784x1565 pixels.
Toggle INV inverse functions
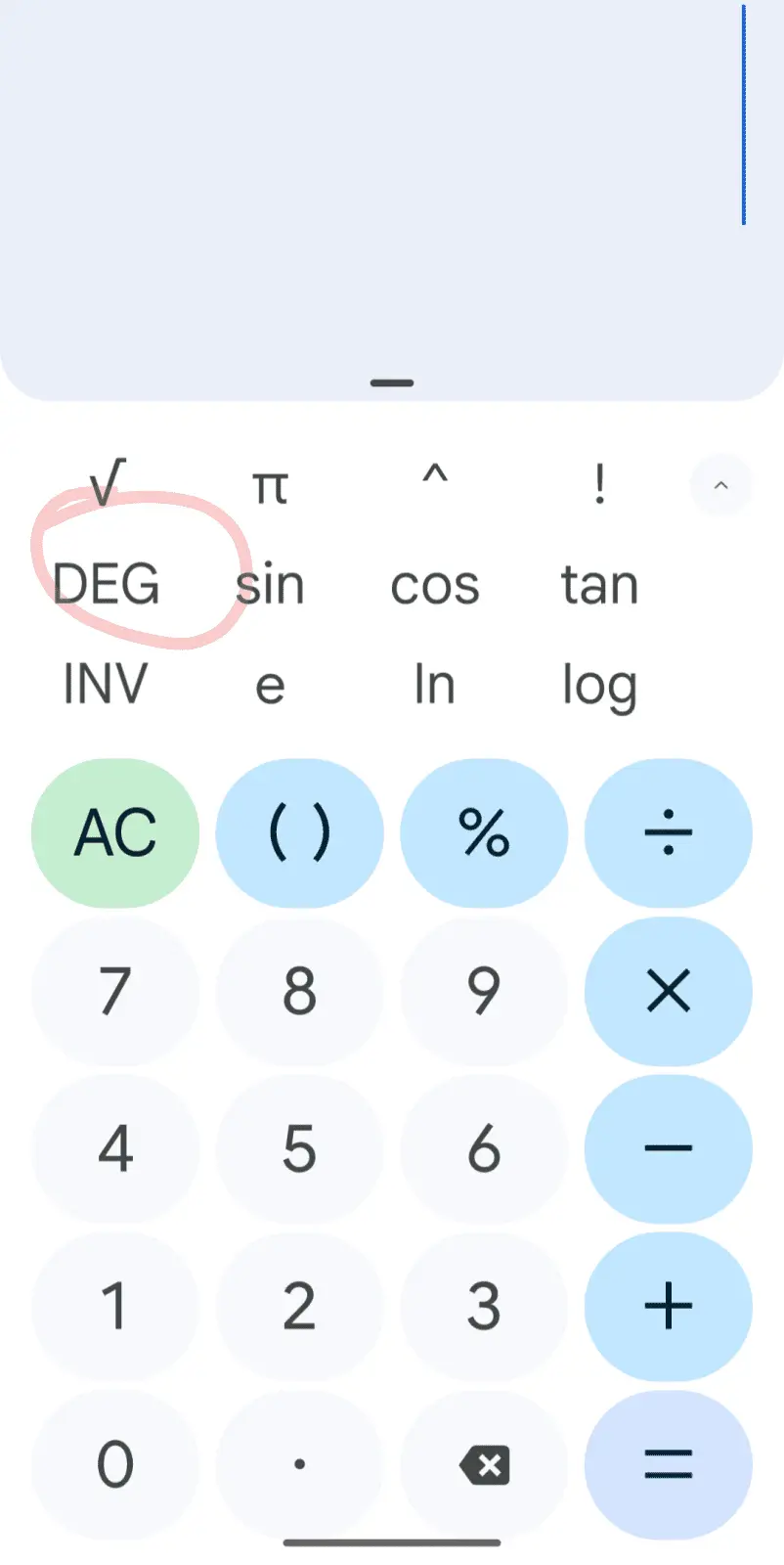[x=106, y=684]
